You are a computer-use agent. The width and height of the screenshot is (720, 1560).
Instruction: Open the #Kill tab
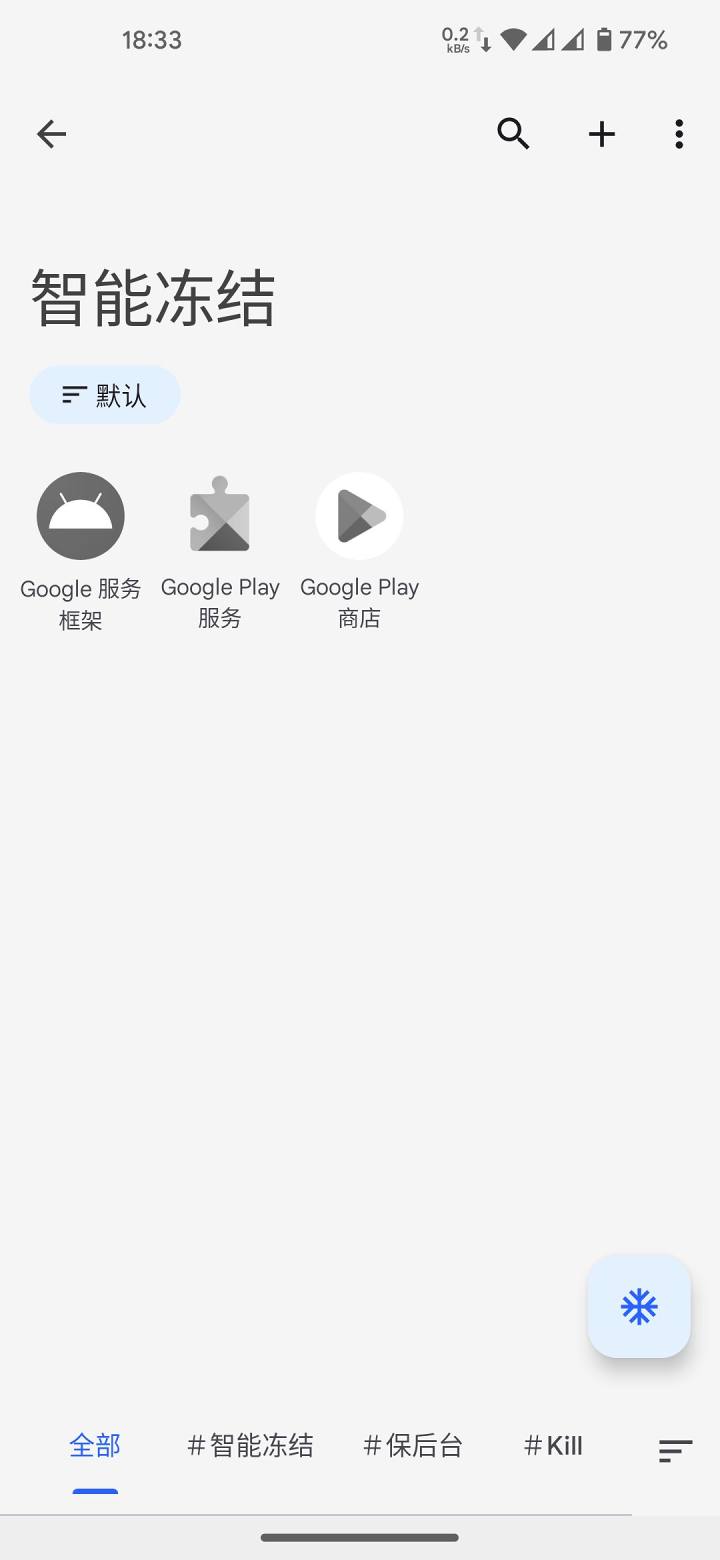click(552, 1446)
